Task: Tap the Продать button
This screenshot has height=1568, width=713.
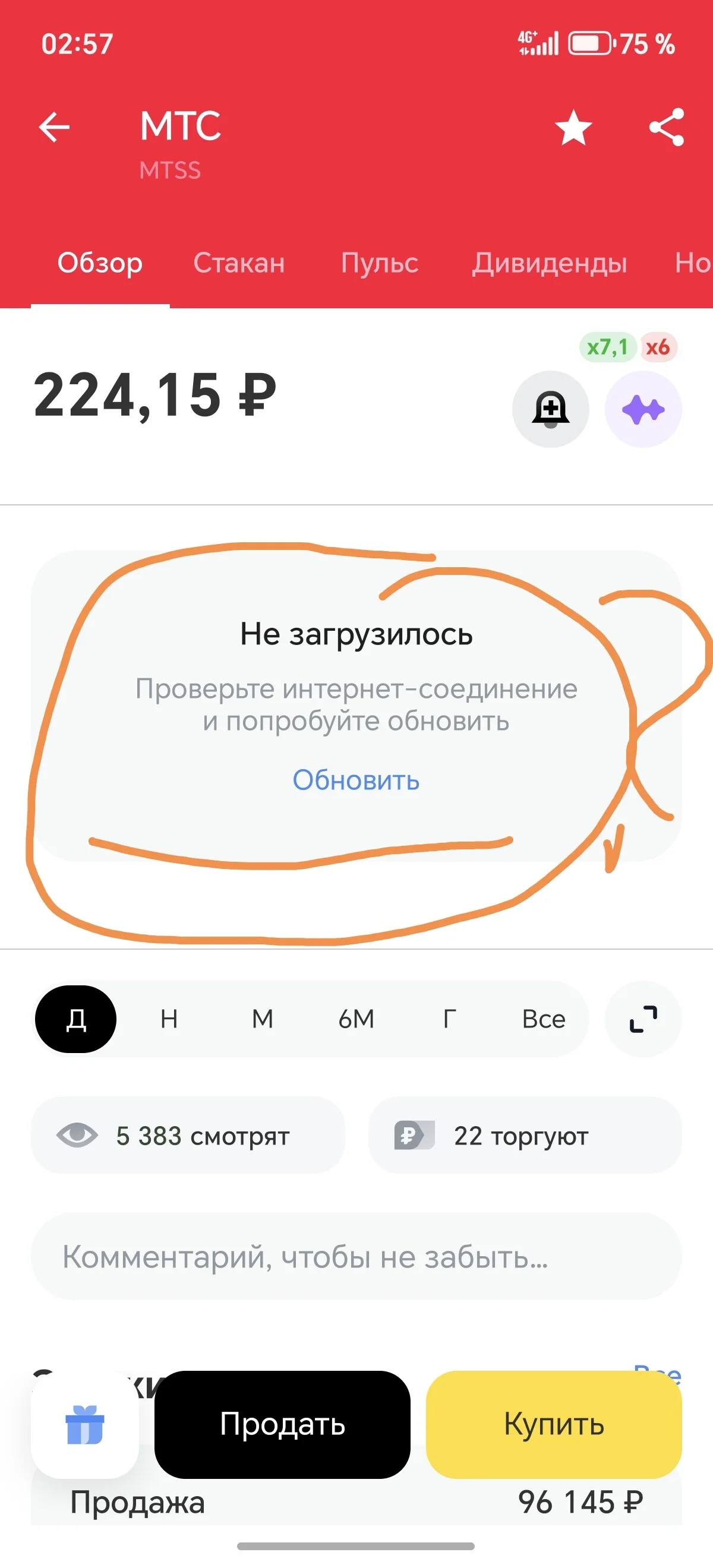Action: [282, 1425]
